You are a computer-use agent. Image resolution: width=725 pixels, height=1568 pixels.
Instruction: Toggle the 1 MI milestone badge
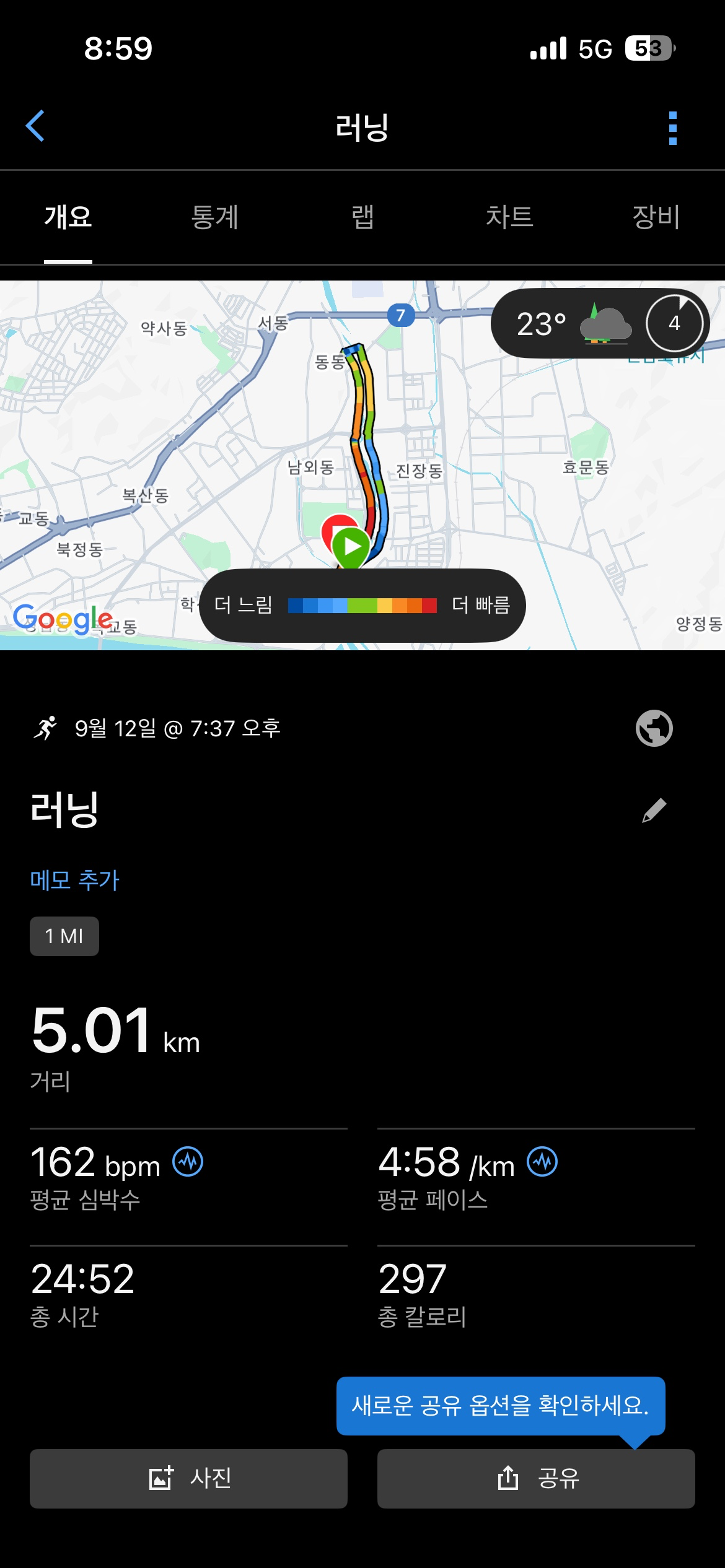(64, 936)
